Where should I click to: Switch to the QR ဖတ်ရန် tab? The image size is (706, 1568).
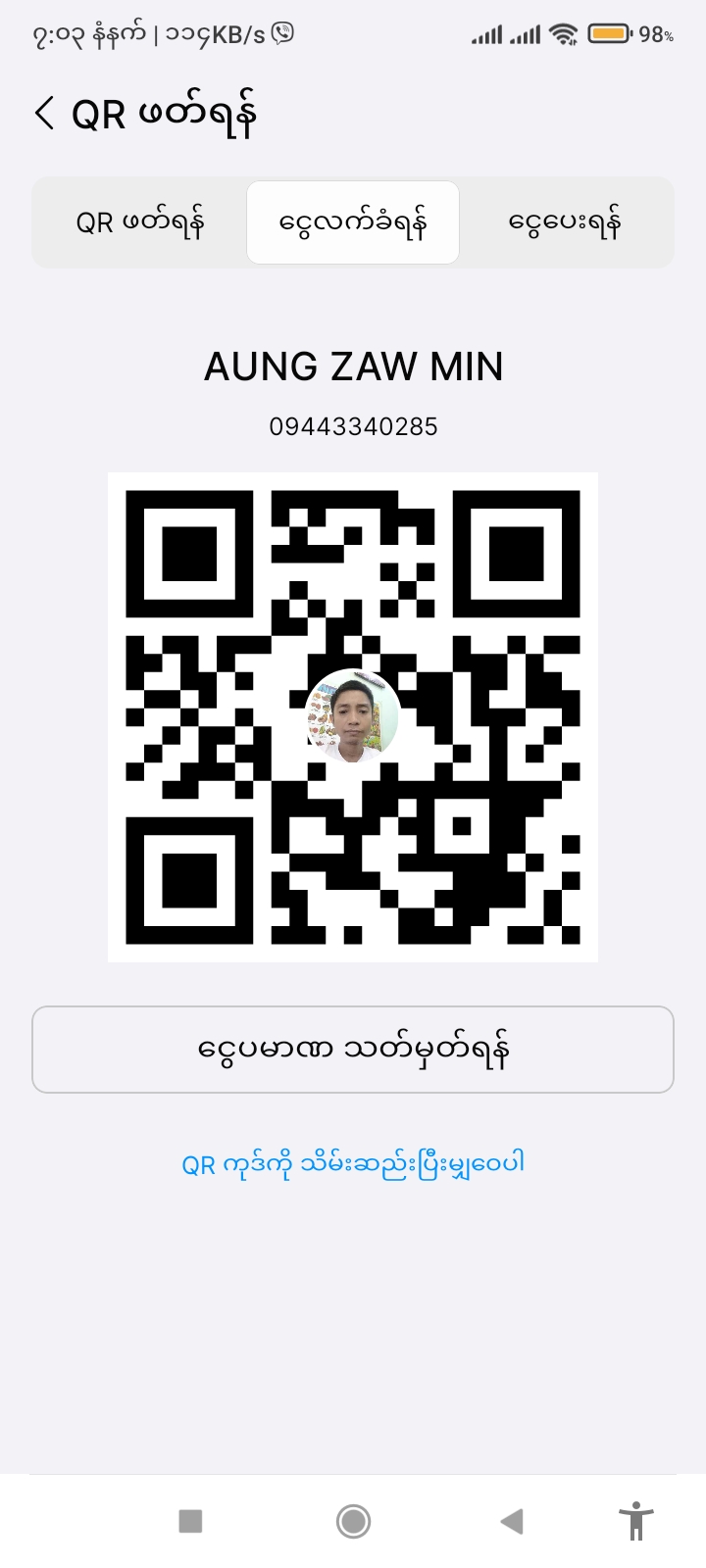coord(140,222)
